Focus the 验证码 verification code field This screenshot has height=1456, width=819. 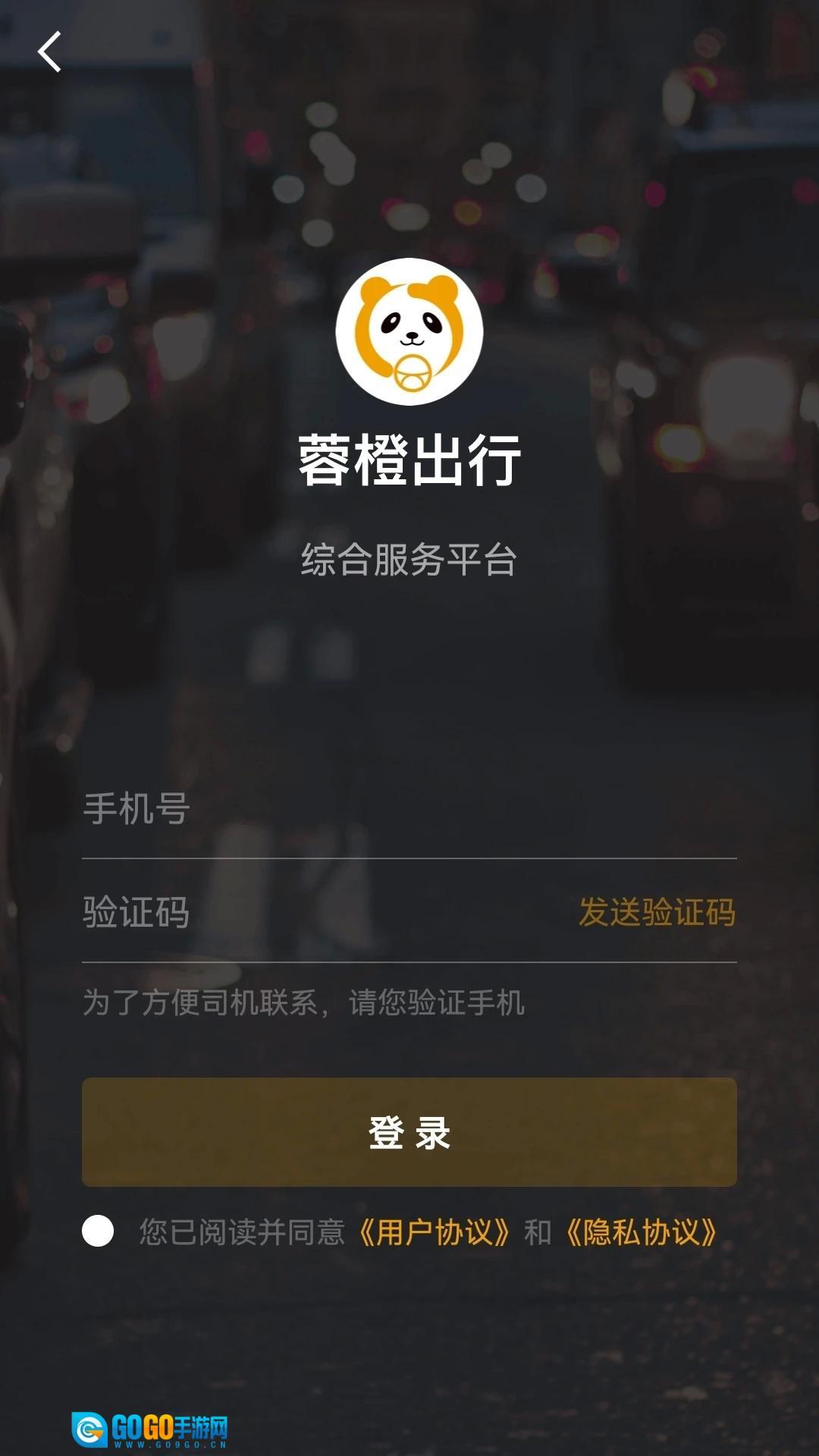318,912
